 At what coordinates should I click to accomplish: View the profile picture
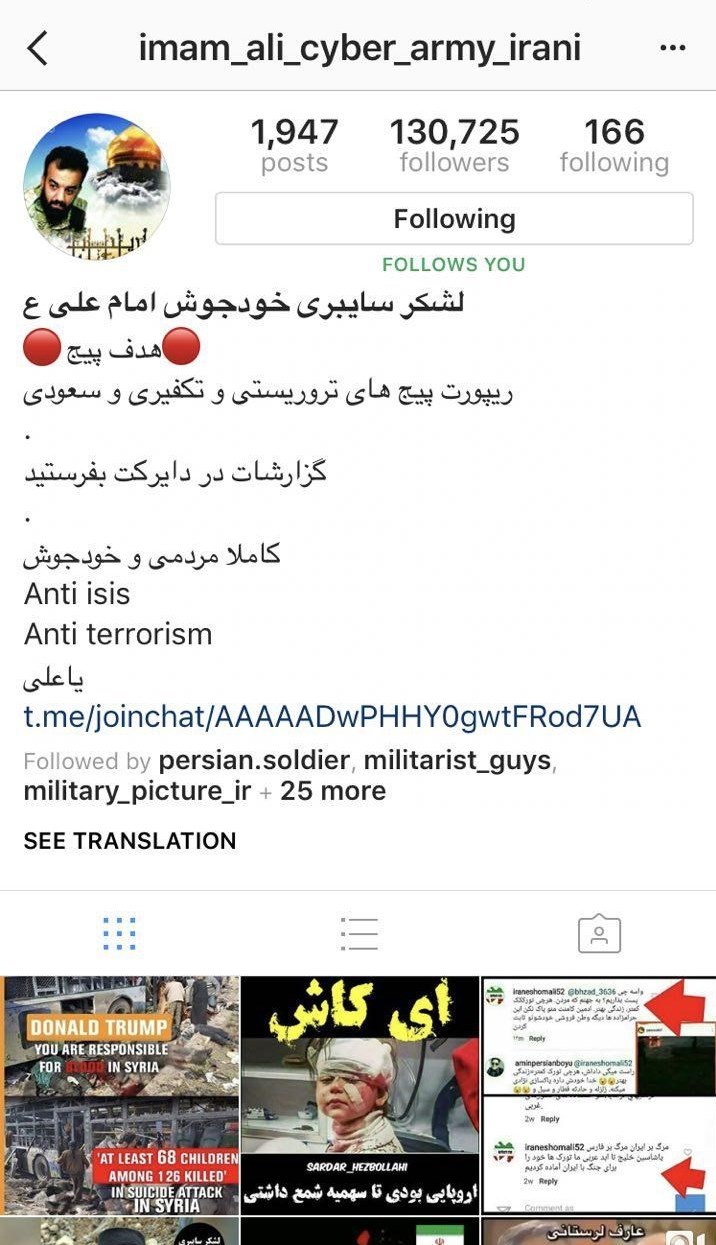click(97, 187)
